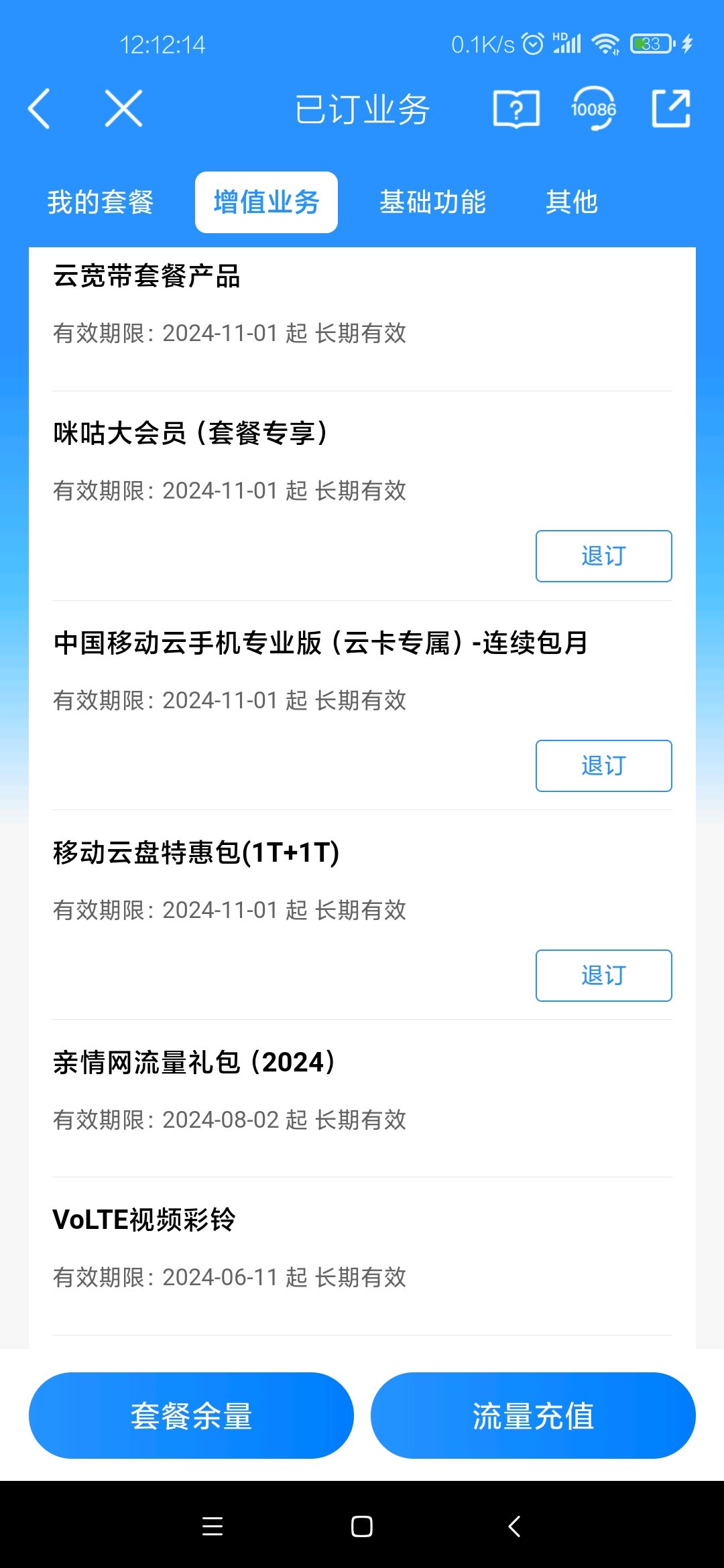Unsubscribe from 移动云盘特惠包(1T+1T)
Image resolution: width=724 pixels, height=1568 pixels.
click(603, 976)
